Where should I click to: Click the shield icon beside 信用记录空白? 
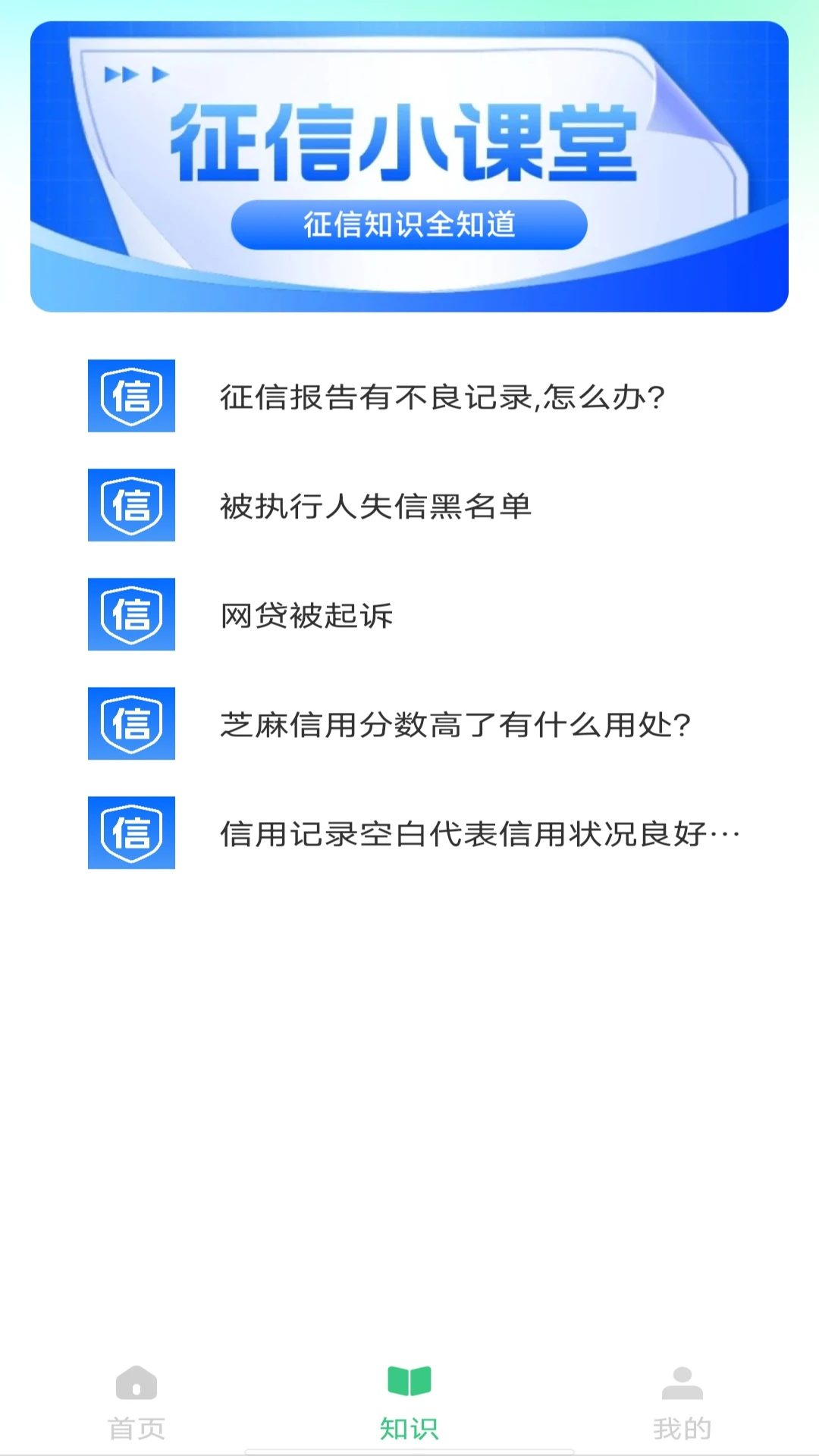[x=130, y=834]
